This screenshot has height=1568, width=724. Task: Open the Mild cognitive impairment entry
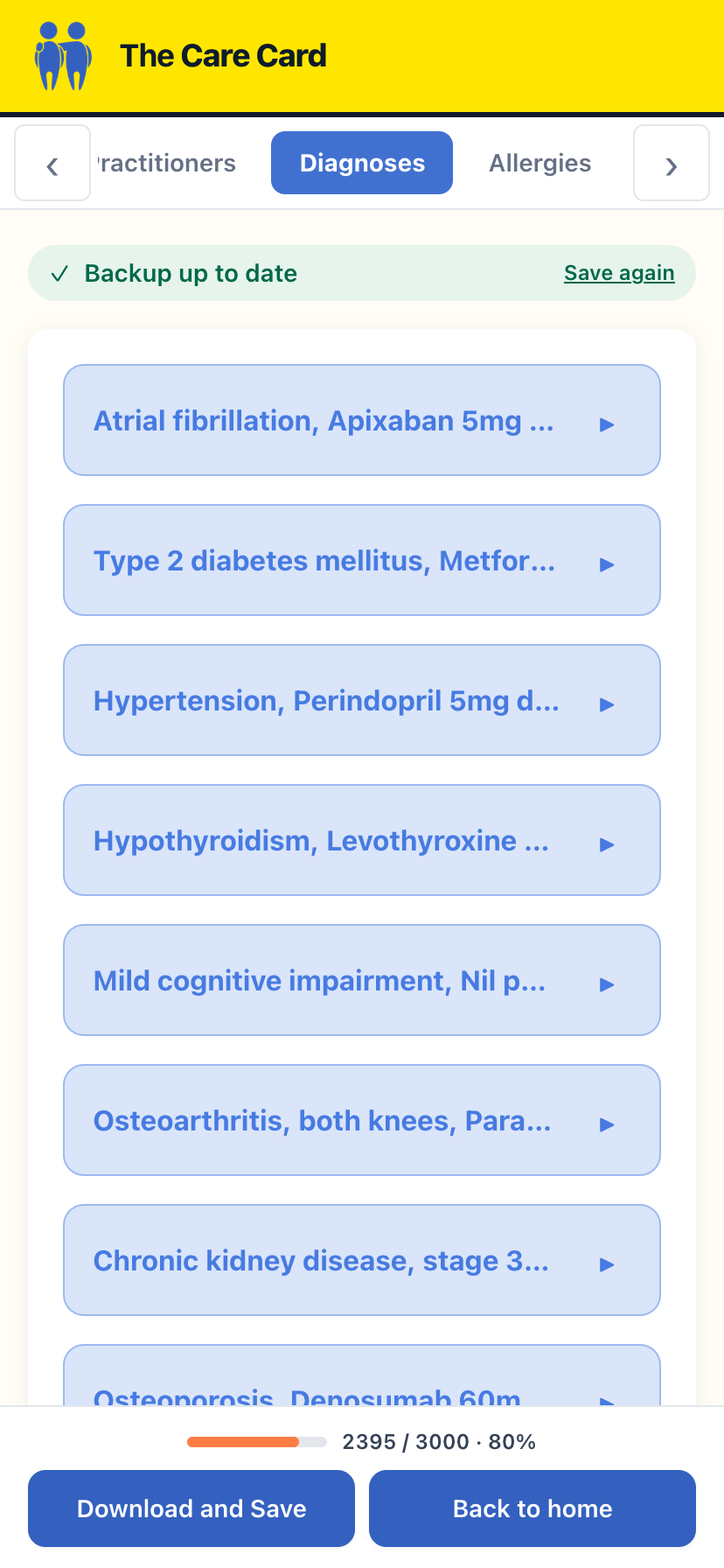(x=362, y=980)
